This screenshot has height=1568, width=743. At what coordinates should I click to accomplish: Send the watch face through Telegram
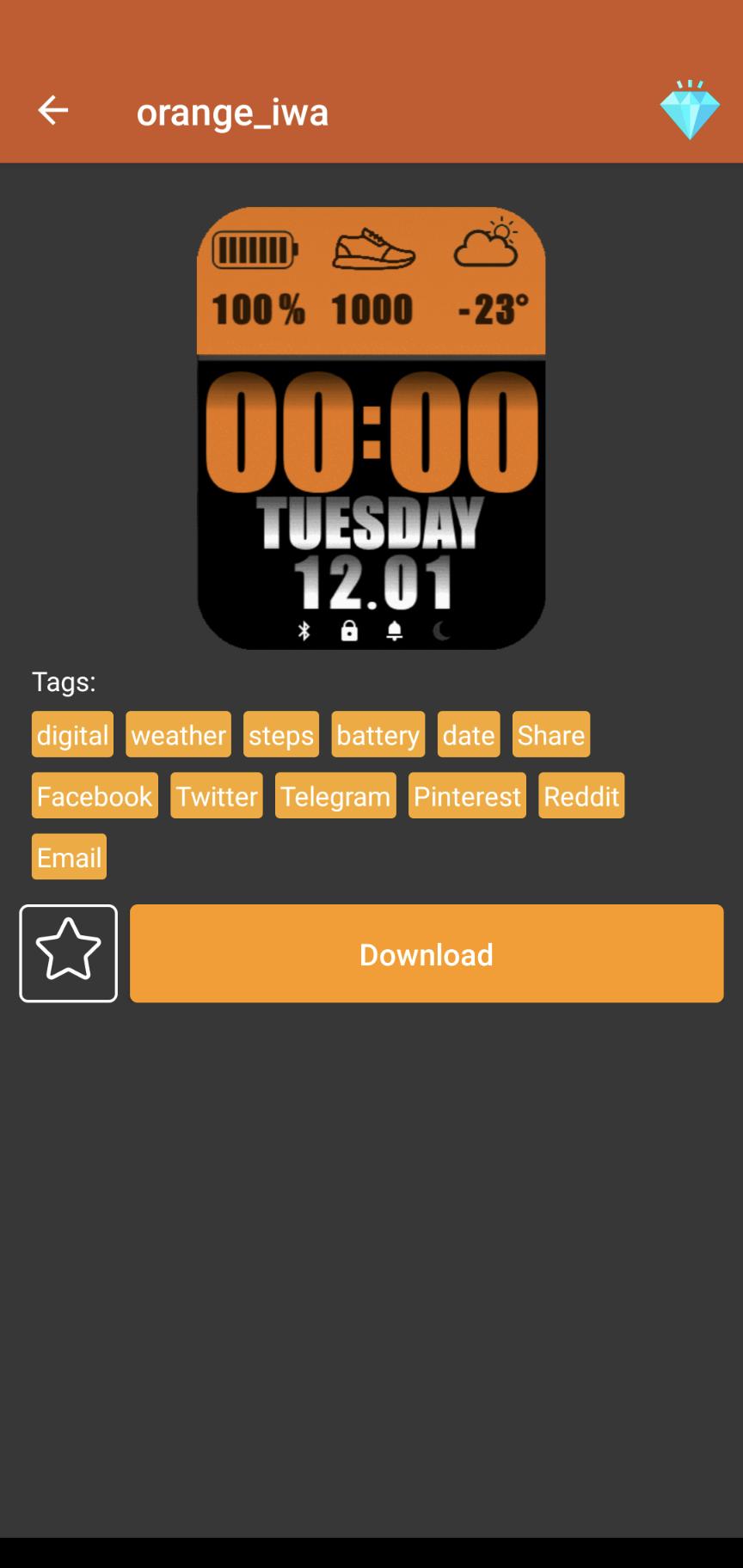point(335,796)
